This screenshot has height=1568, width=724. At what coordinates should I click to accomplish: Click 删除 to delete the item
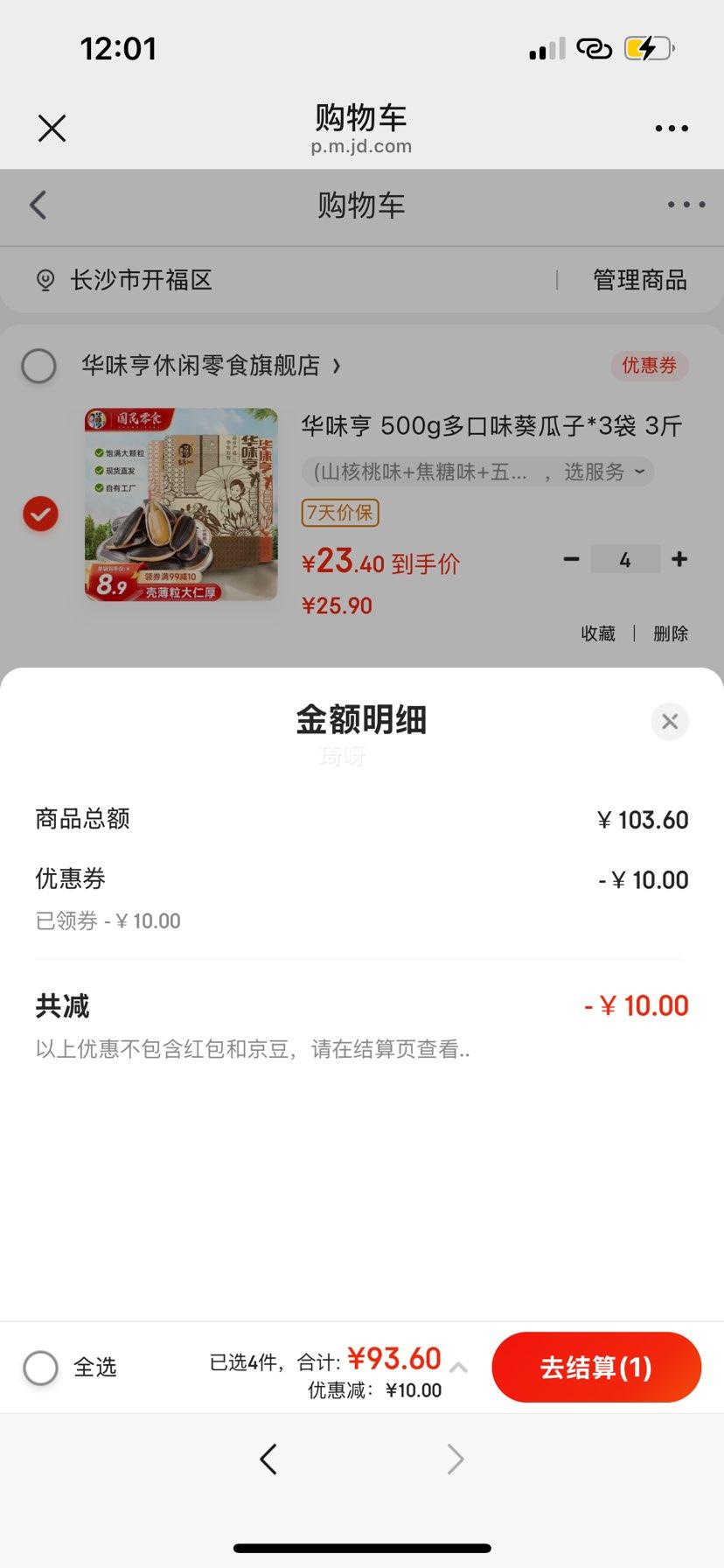coord(670,633)
